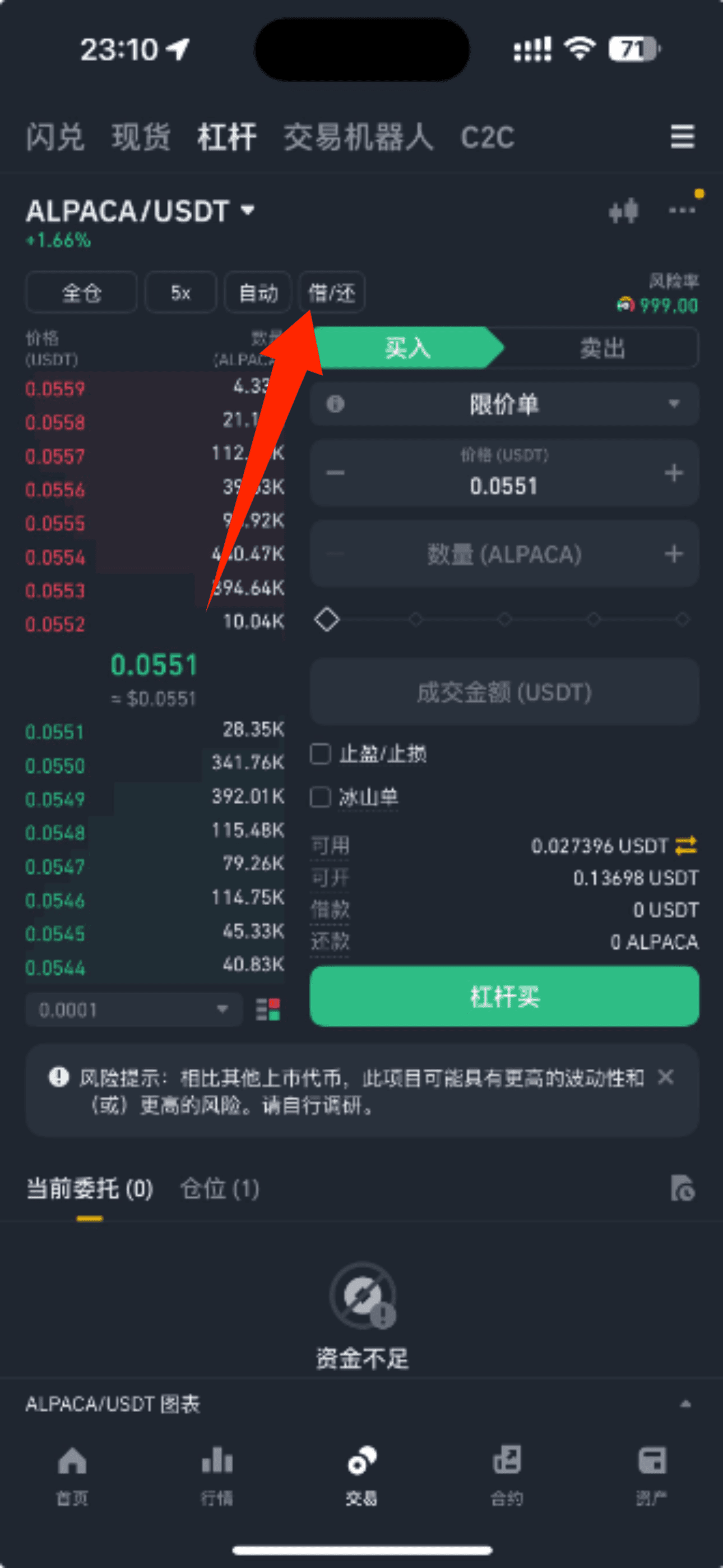The height and width of the screenshot is (1568, 723).
Task: Increase price with the plus button
Action: pos(673,473)
